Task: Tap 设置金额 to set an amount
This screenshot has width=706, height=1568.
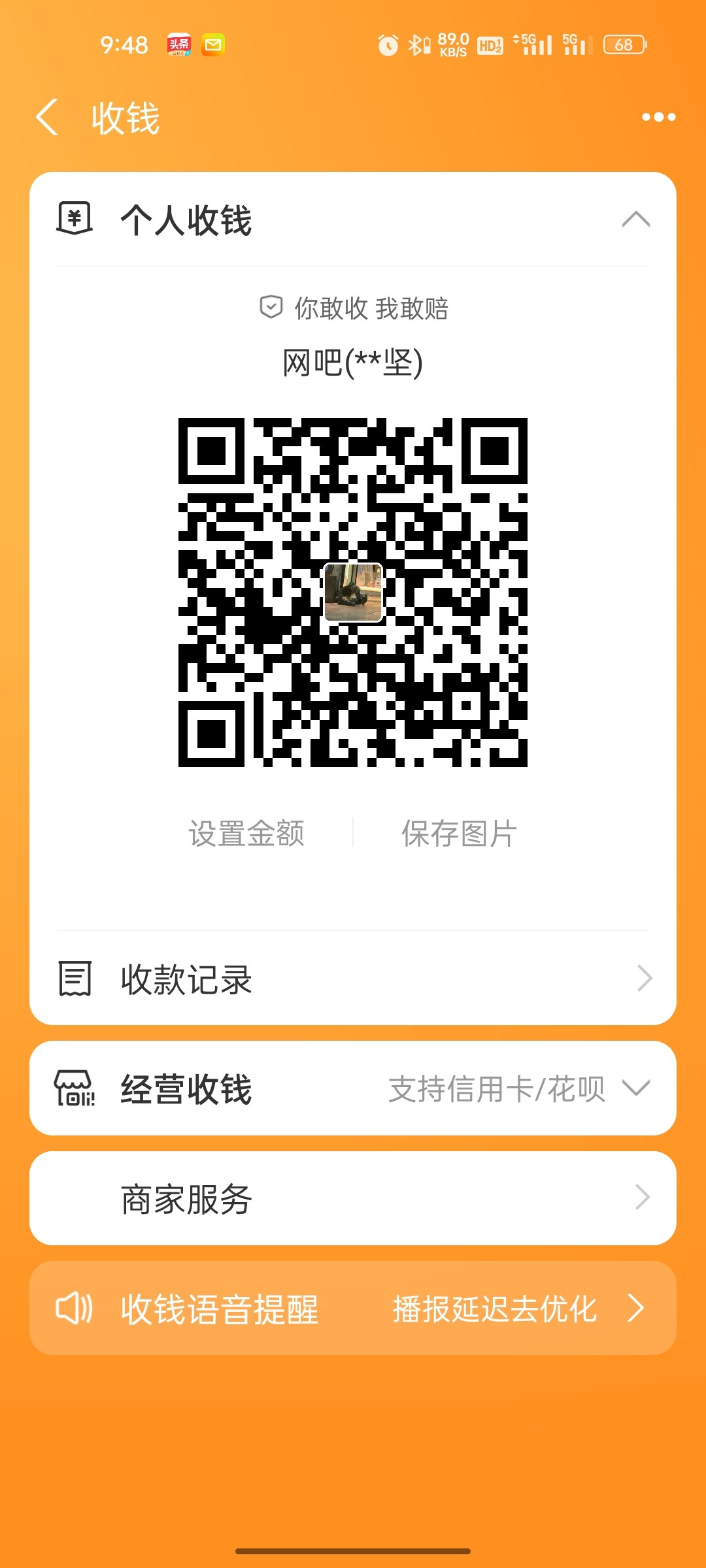Action: (x=246, y=834)
